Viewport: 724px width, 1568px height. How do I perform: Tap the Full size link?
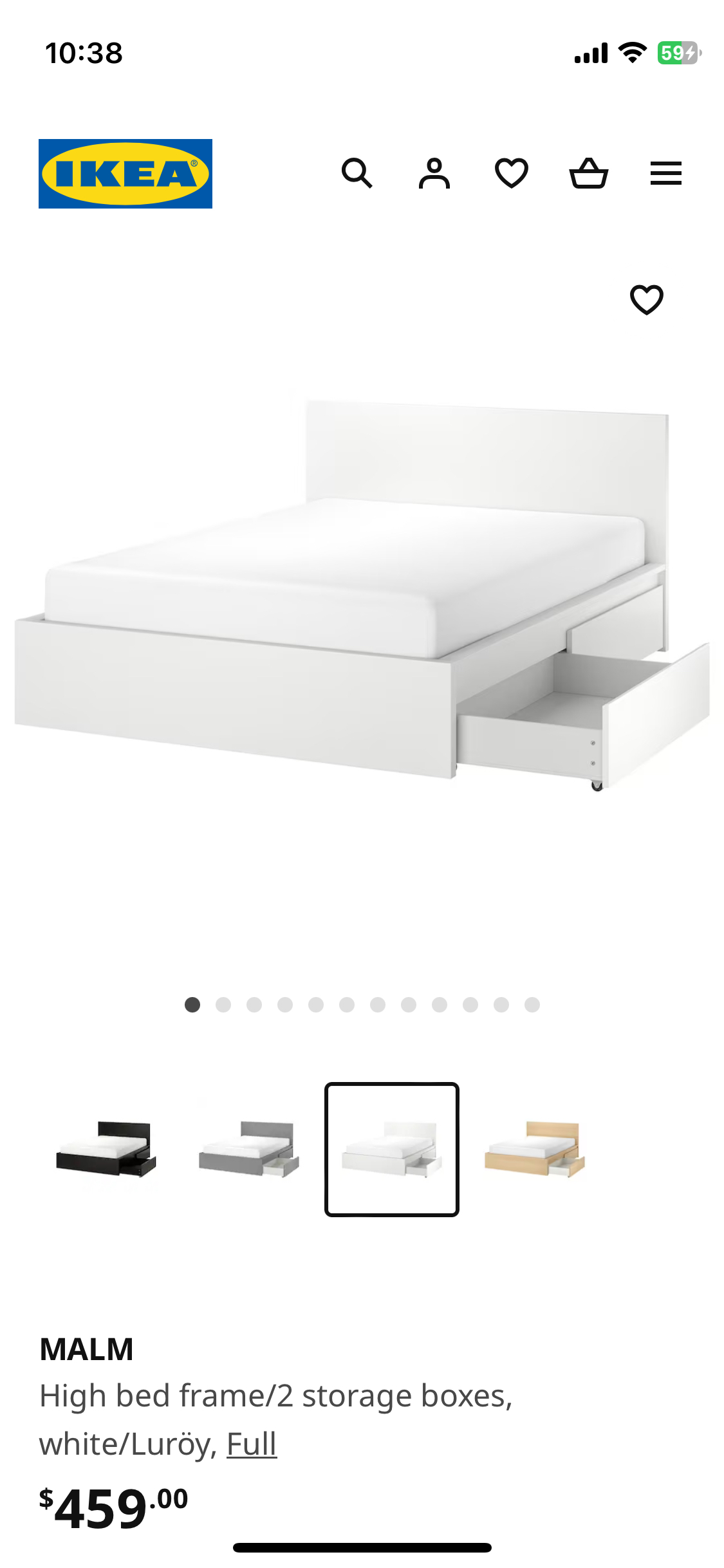point(252,1444)
